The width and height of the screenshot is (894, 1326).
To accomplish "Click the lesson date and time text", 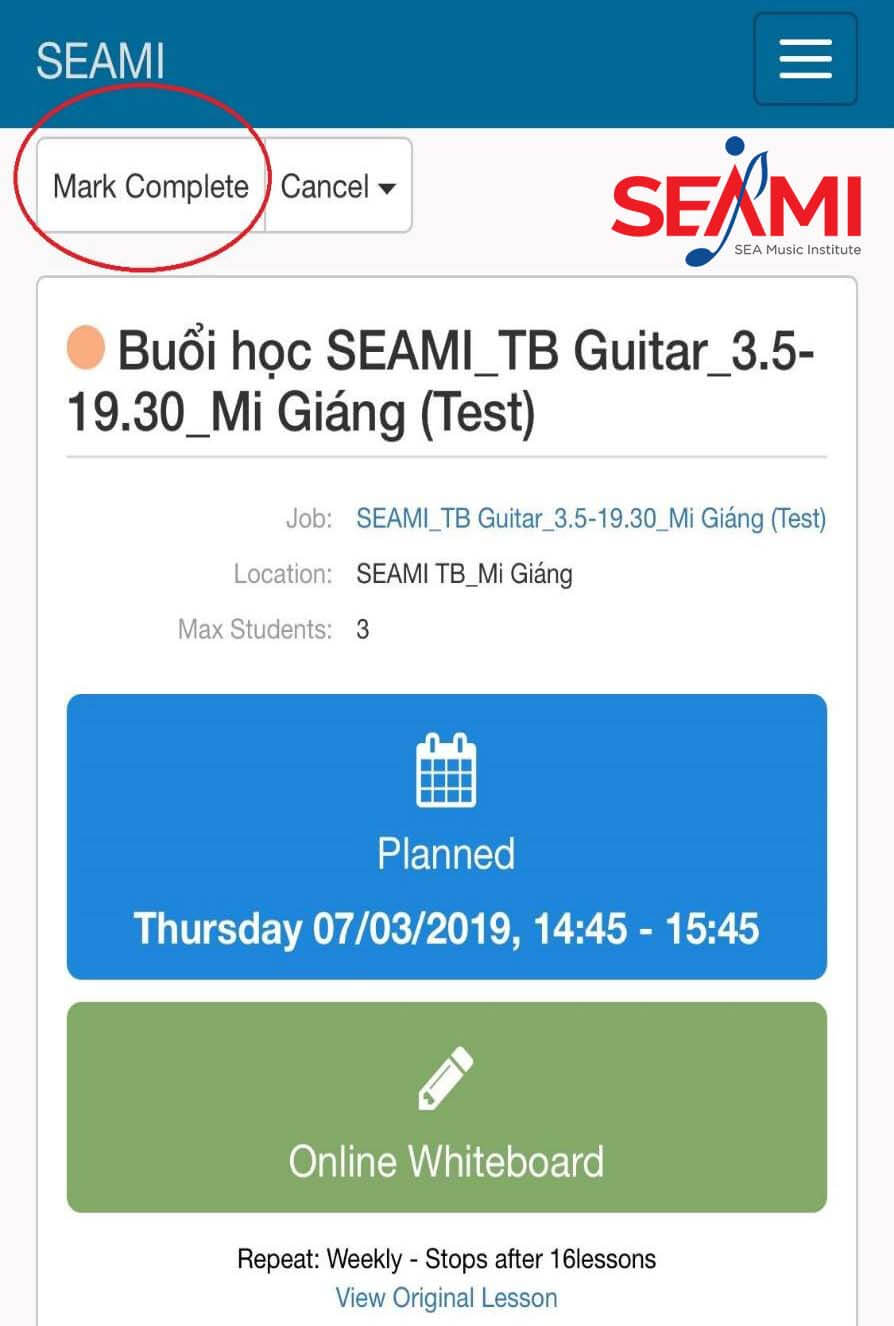I will [x=447, y=929].
